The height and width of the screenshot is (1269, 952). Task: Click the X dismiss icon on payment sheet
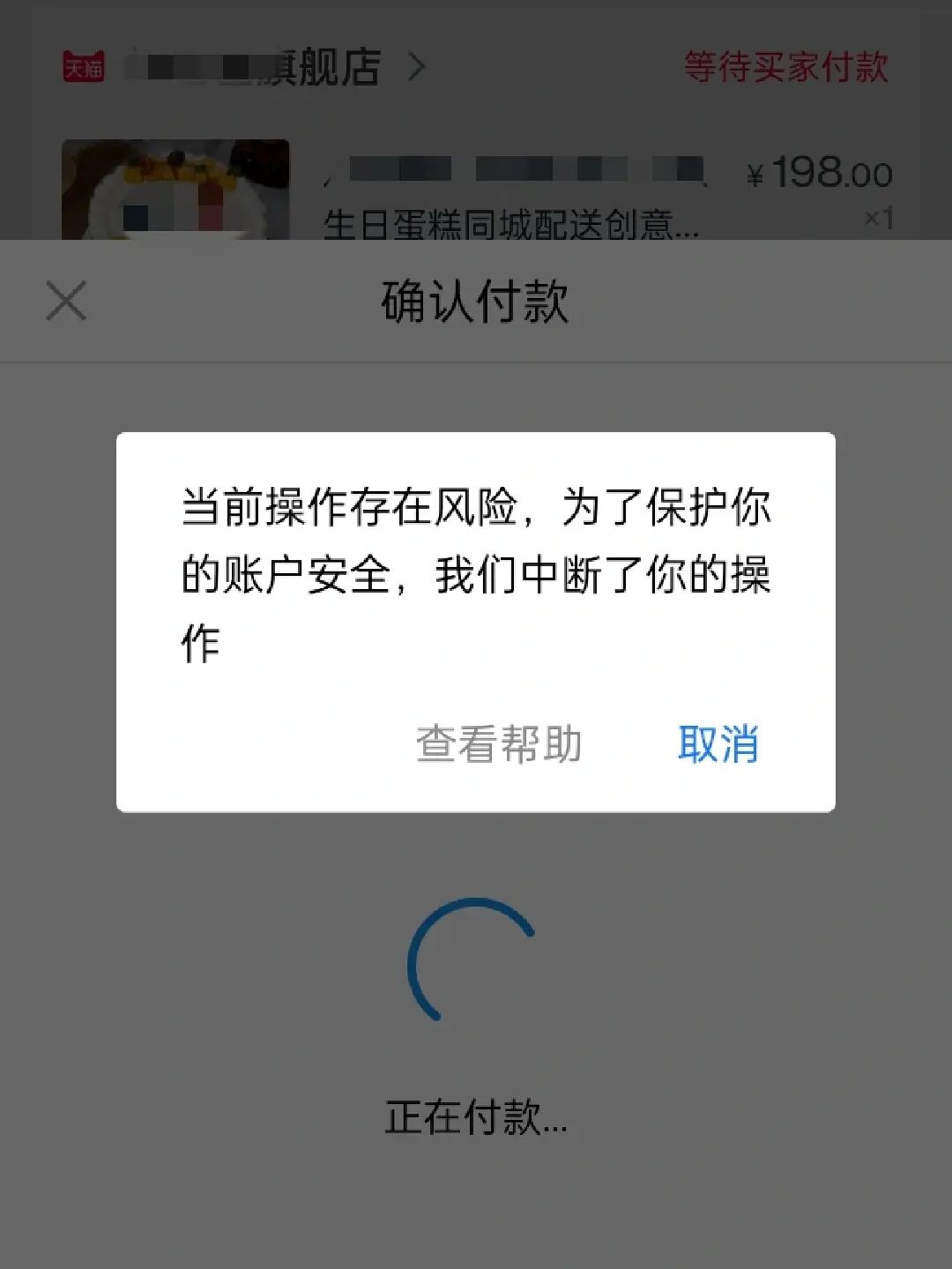coord(67,301)
